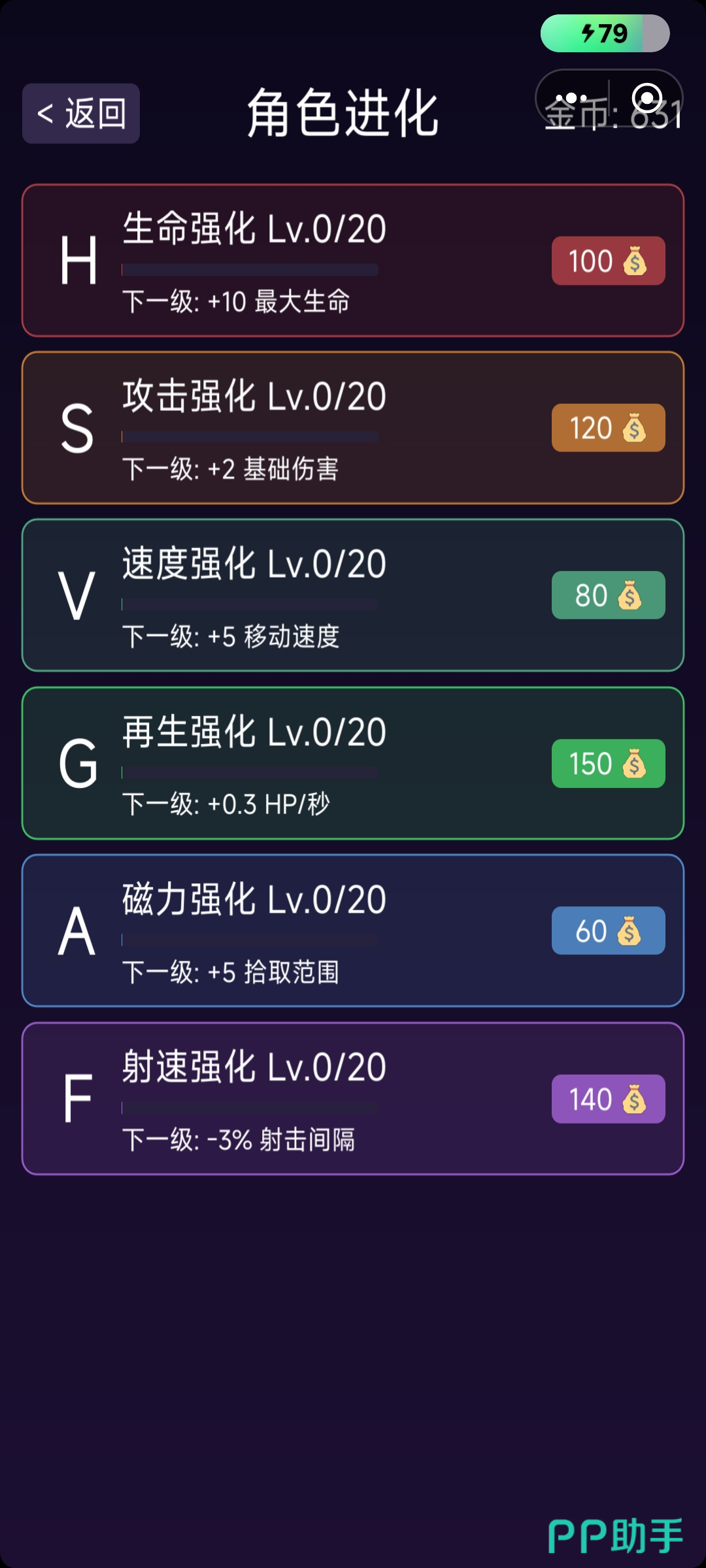706x1568 pixels.
Task: Open the mini program more-options menu
Action: tap(571, 98)
